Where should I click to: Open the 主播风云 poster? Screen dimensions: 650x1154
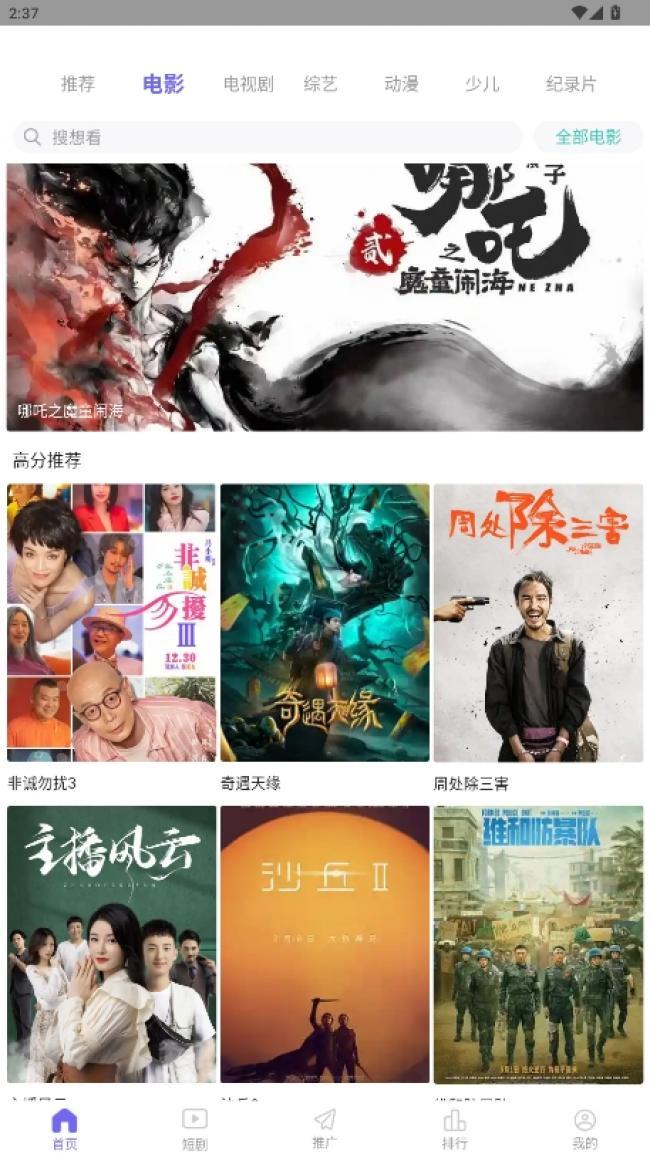111,944
